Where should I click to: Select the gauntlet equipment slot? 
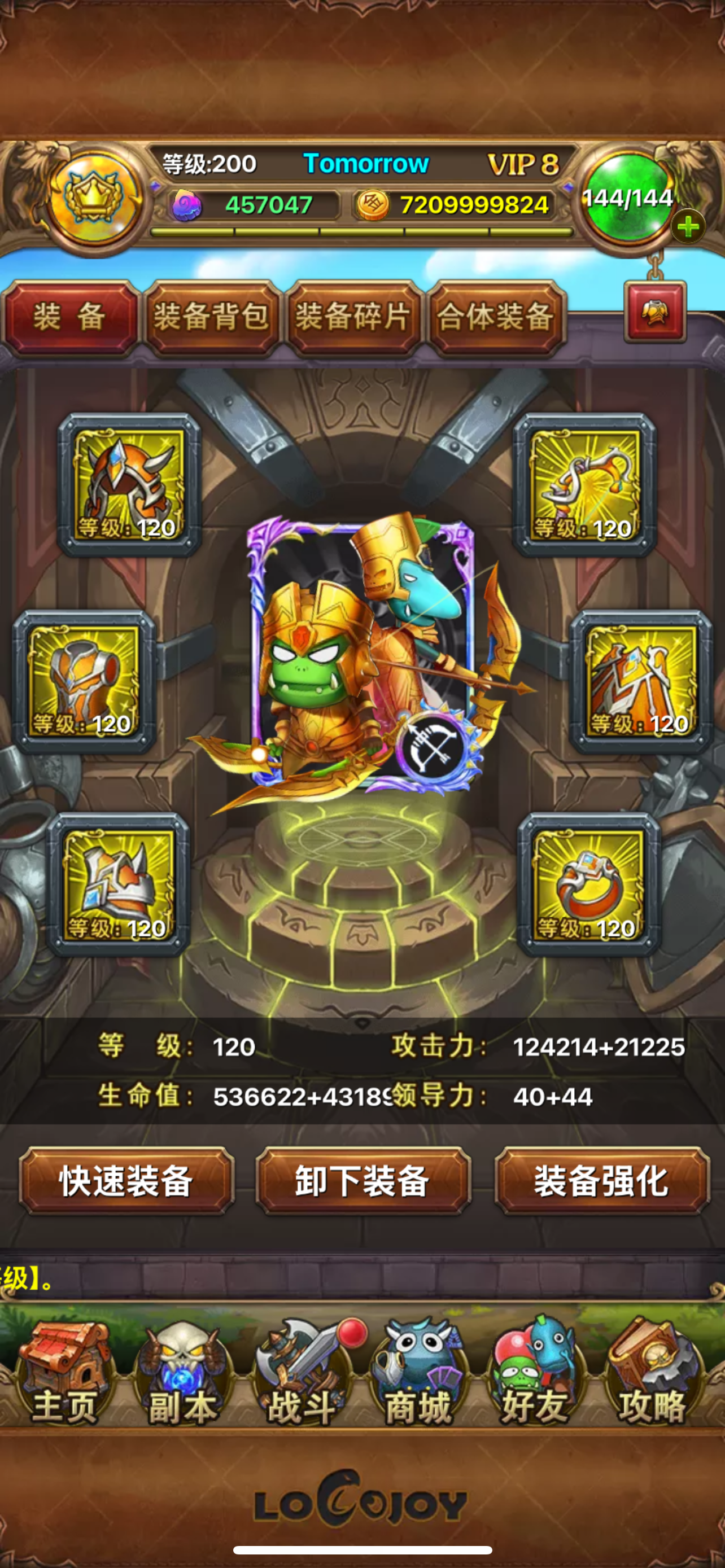[118, 884]
